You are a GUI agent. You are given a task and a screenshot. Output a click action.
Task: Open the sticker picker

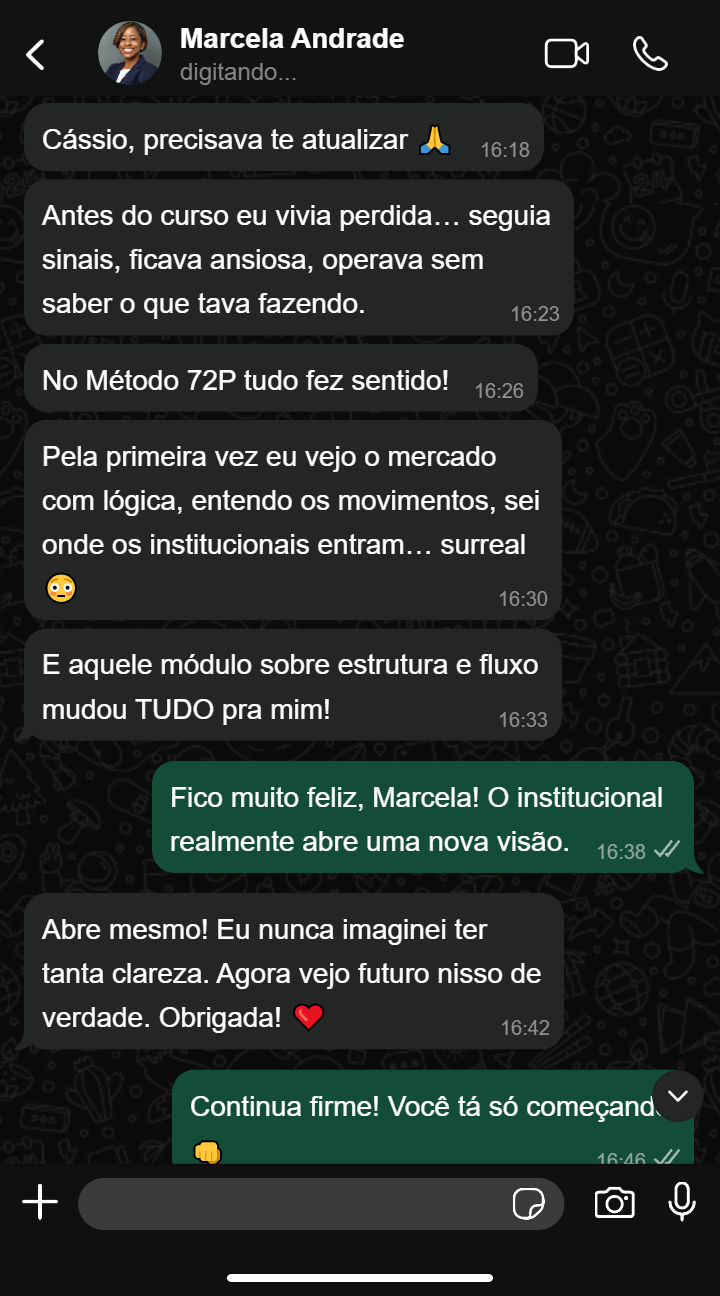528,1204
